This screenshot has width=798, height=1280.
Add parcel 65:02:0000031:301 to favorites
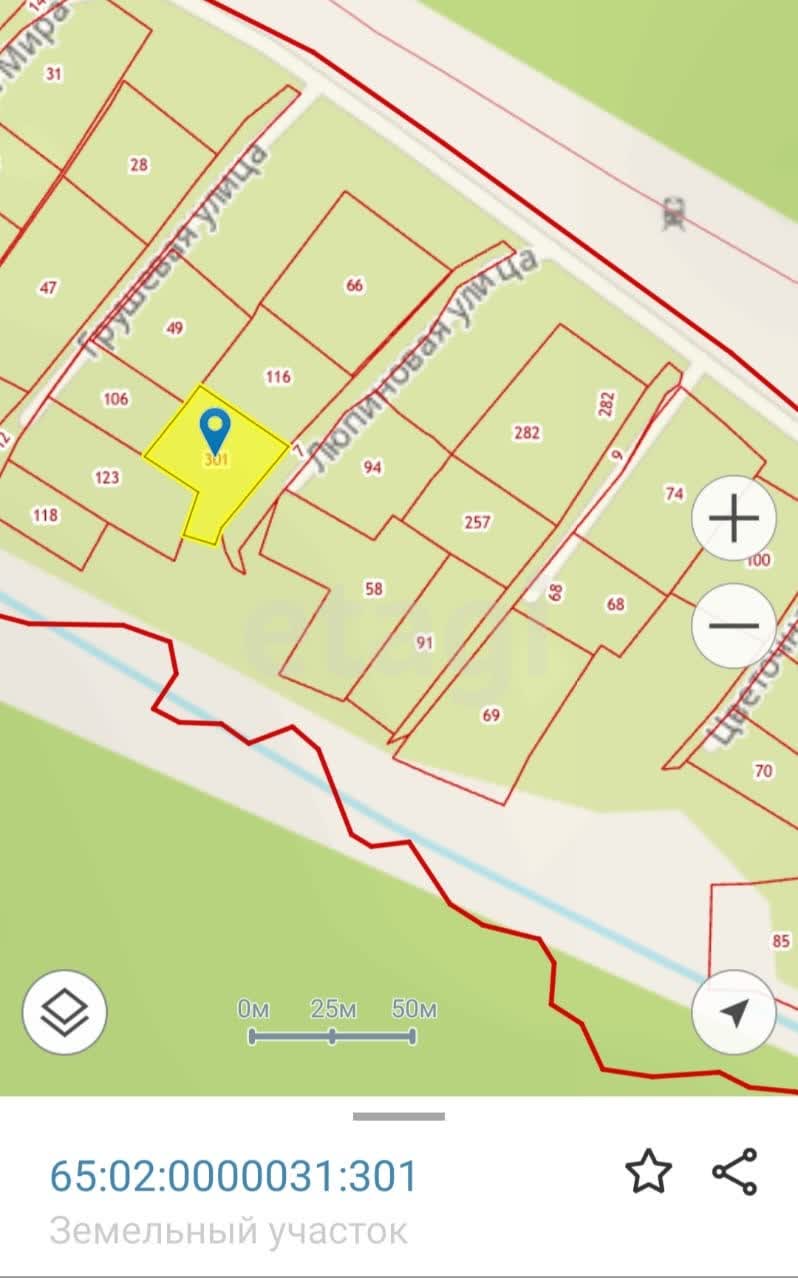click(x=648, y=1172)
